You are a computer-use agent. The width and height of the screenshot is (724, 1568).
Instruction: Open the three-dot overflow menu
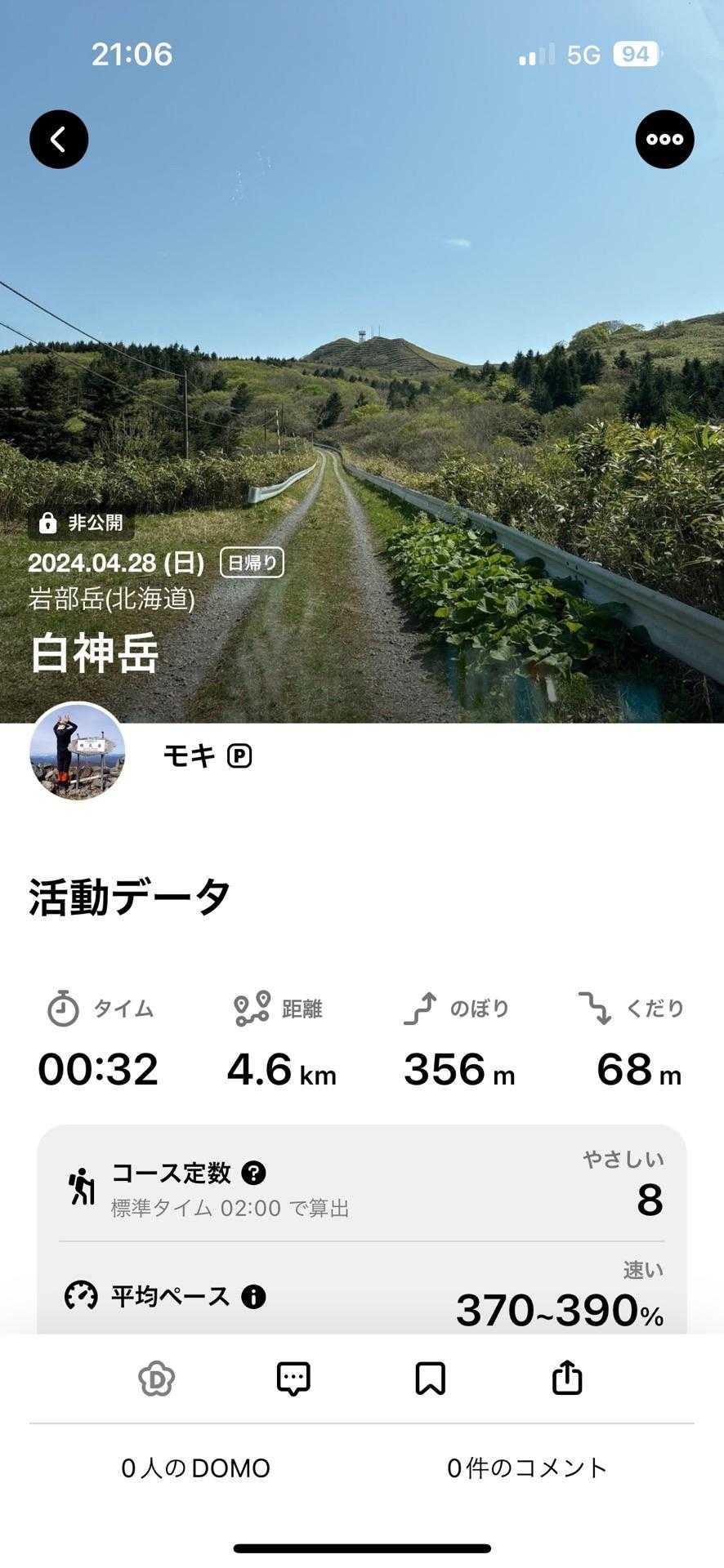click(664, 140)
